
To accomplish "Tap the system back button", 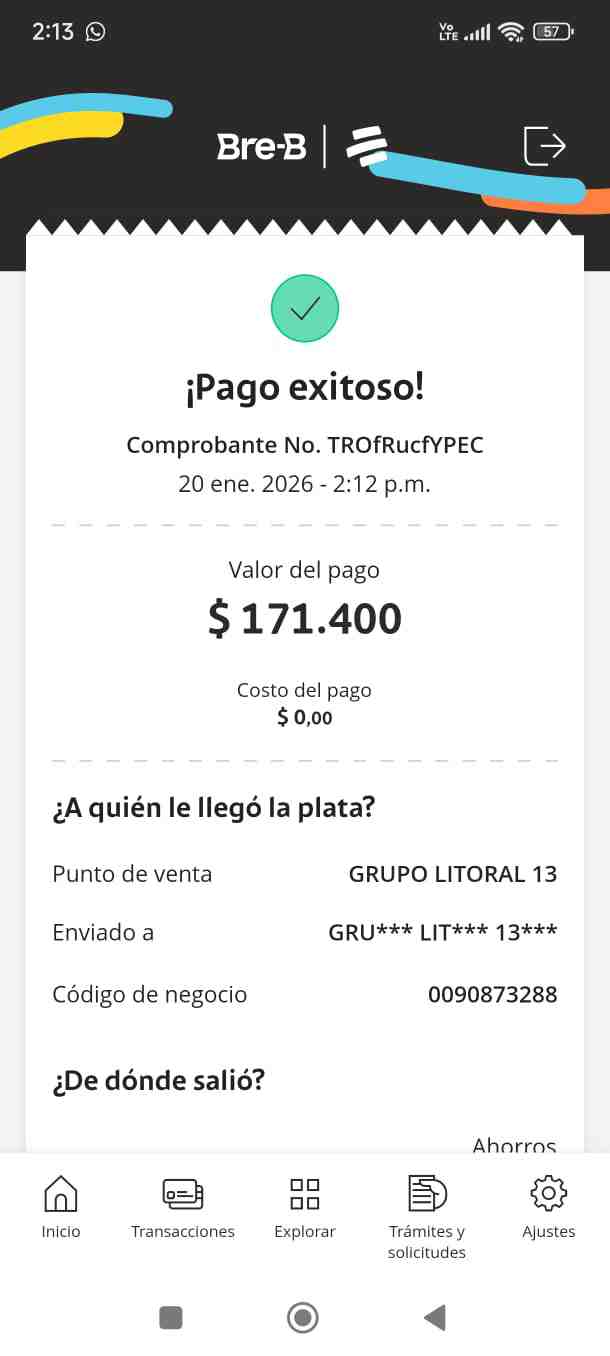I will [435, 1318].
